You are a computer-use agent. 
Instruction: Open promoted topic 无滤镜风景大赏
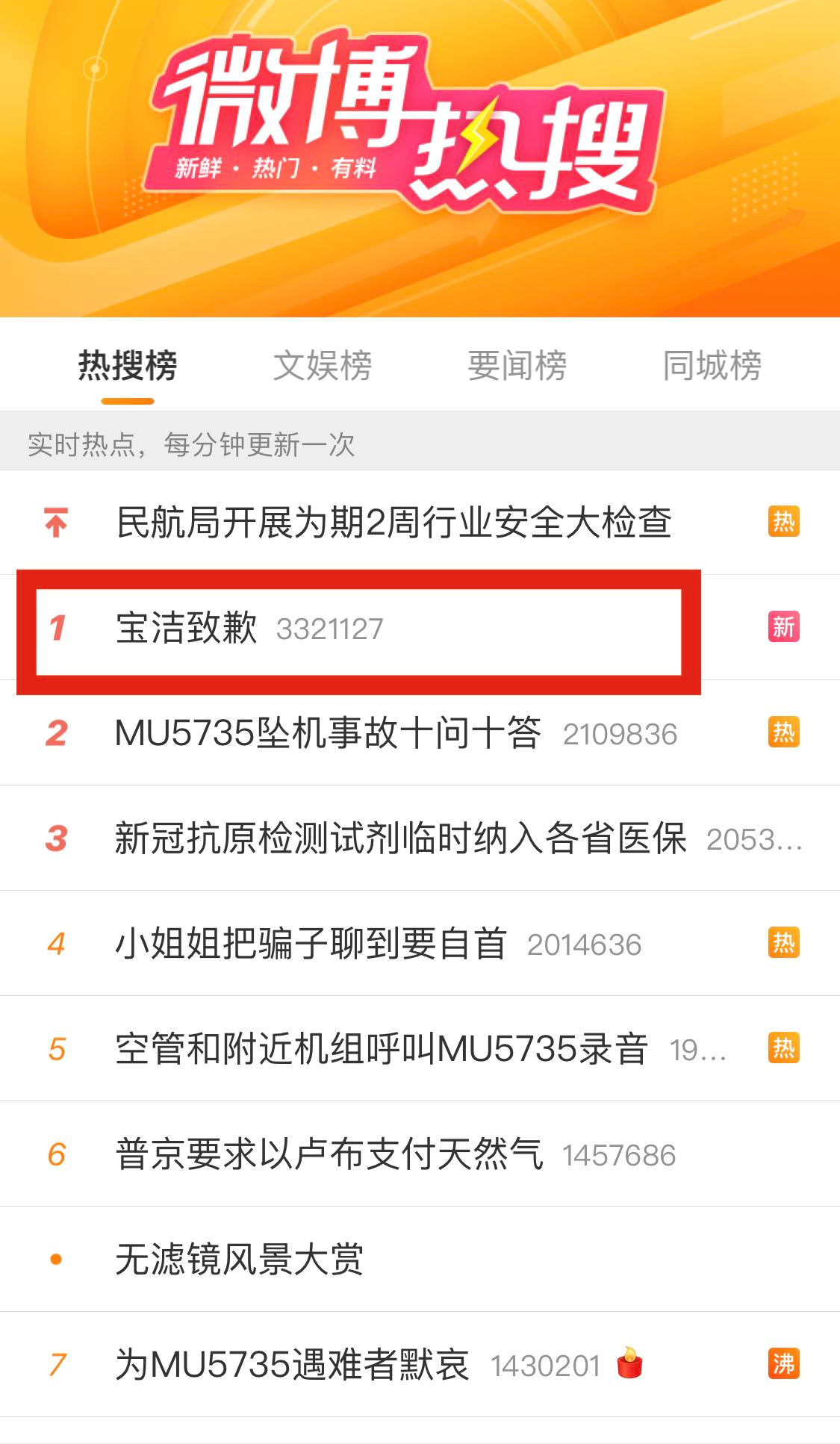(x=239, y=1260)
